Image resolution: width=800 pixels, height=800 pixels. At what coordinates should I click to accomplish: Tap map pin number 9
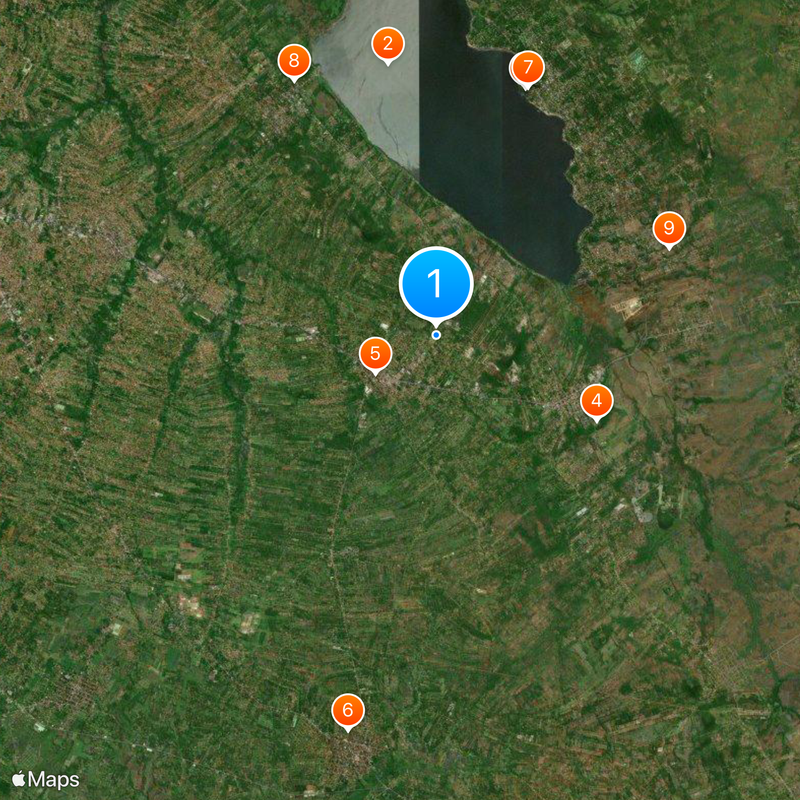coord(669,228)
